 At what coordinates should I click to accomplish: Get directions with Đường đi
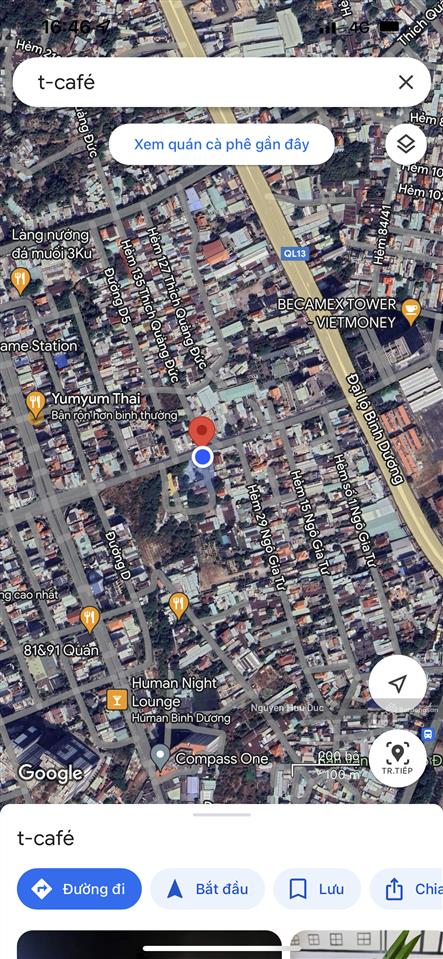pos(79,889)
